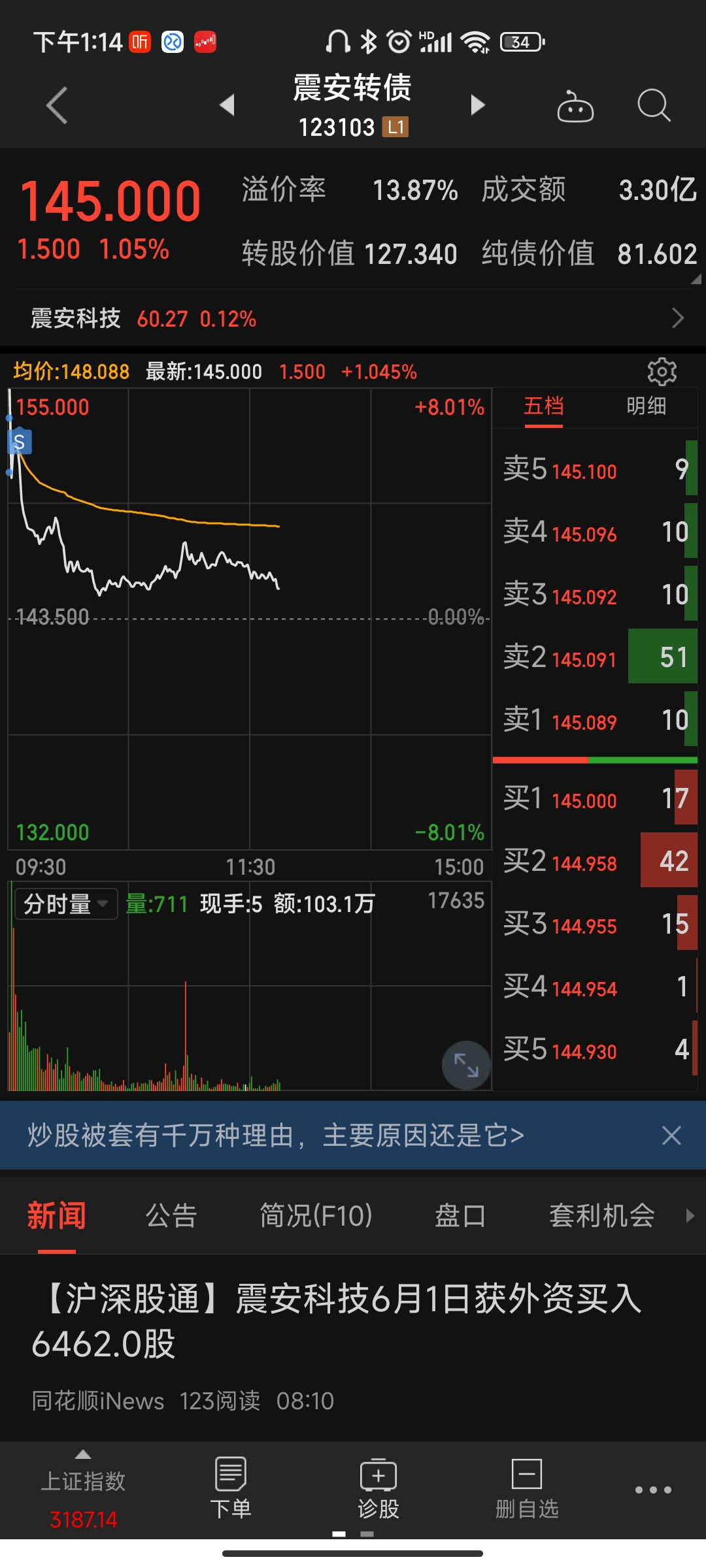Open the 炒股被套 promotional banner
The image size is (706, 1568).
(276, 1135)
